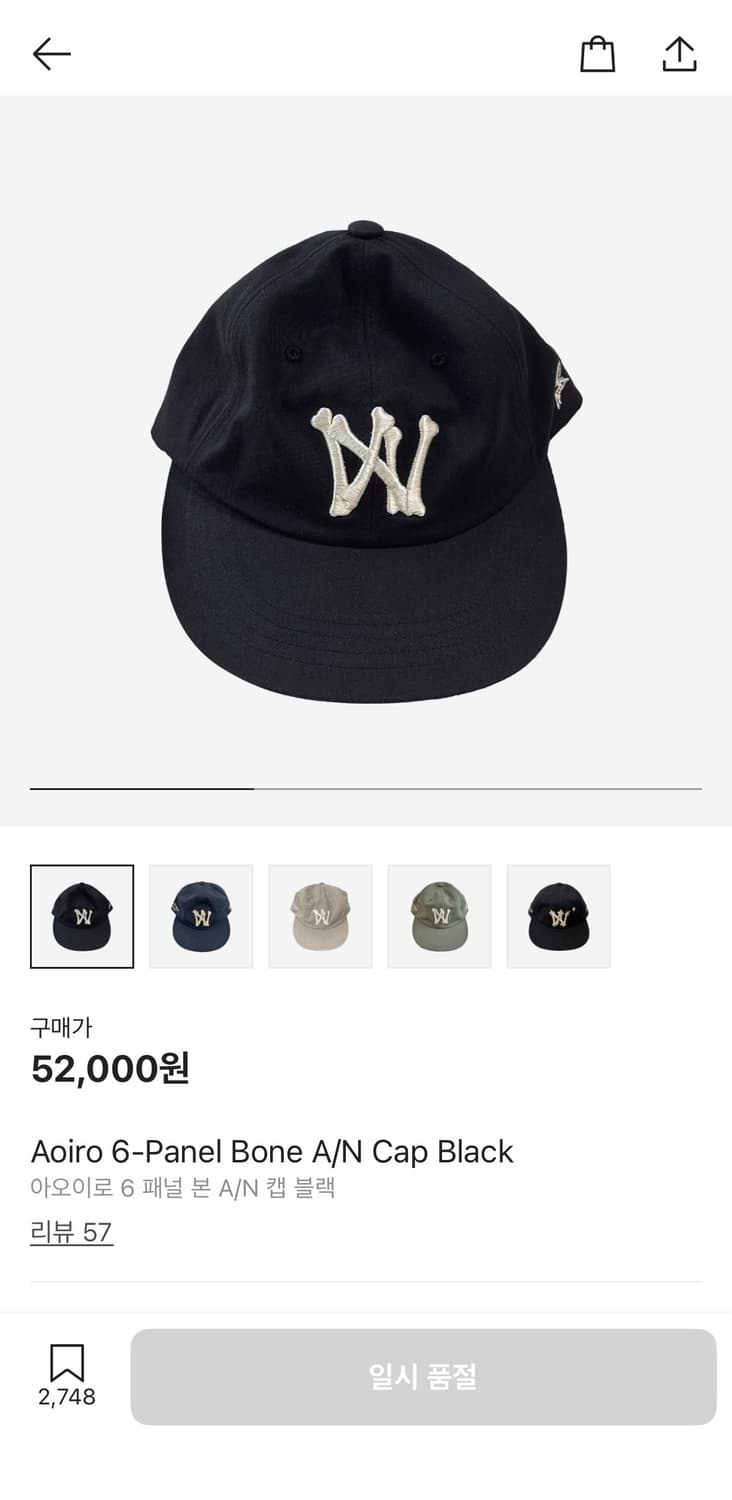Share this product
Viewport: 732px width, 1500px height.
pos(679,54)
